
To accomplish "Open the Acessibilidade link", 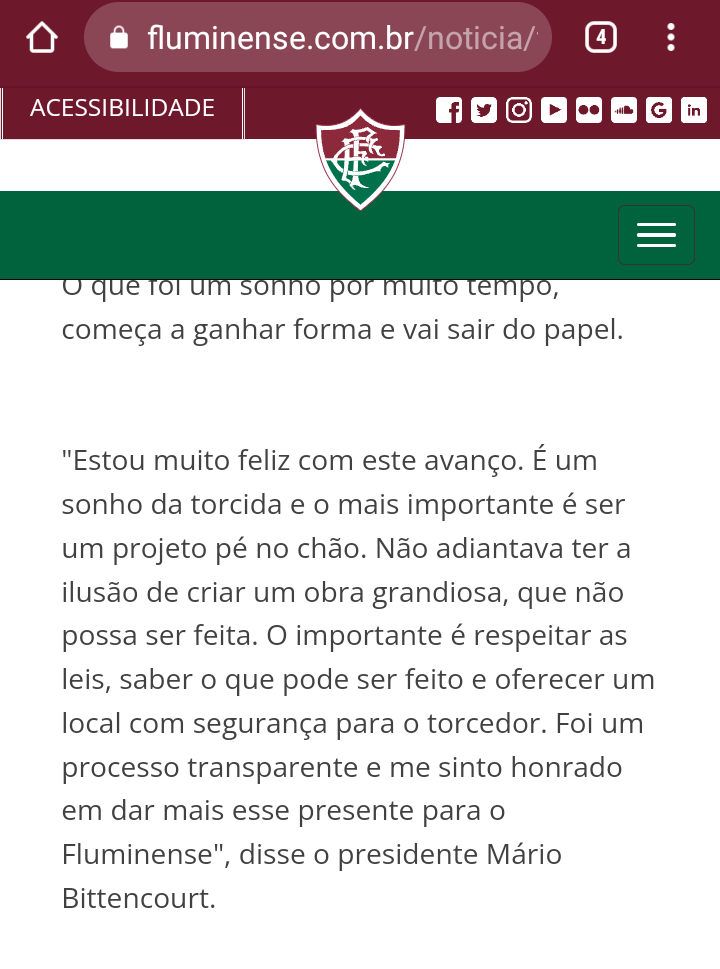I will pos(122,108).
